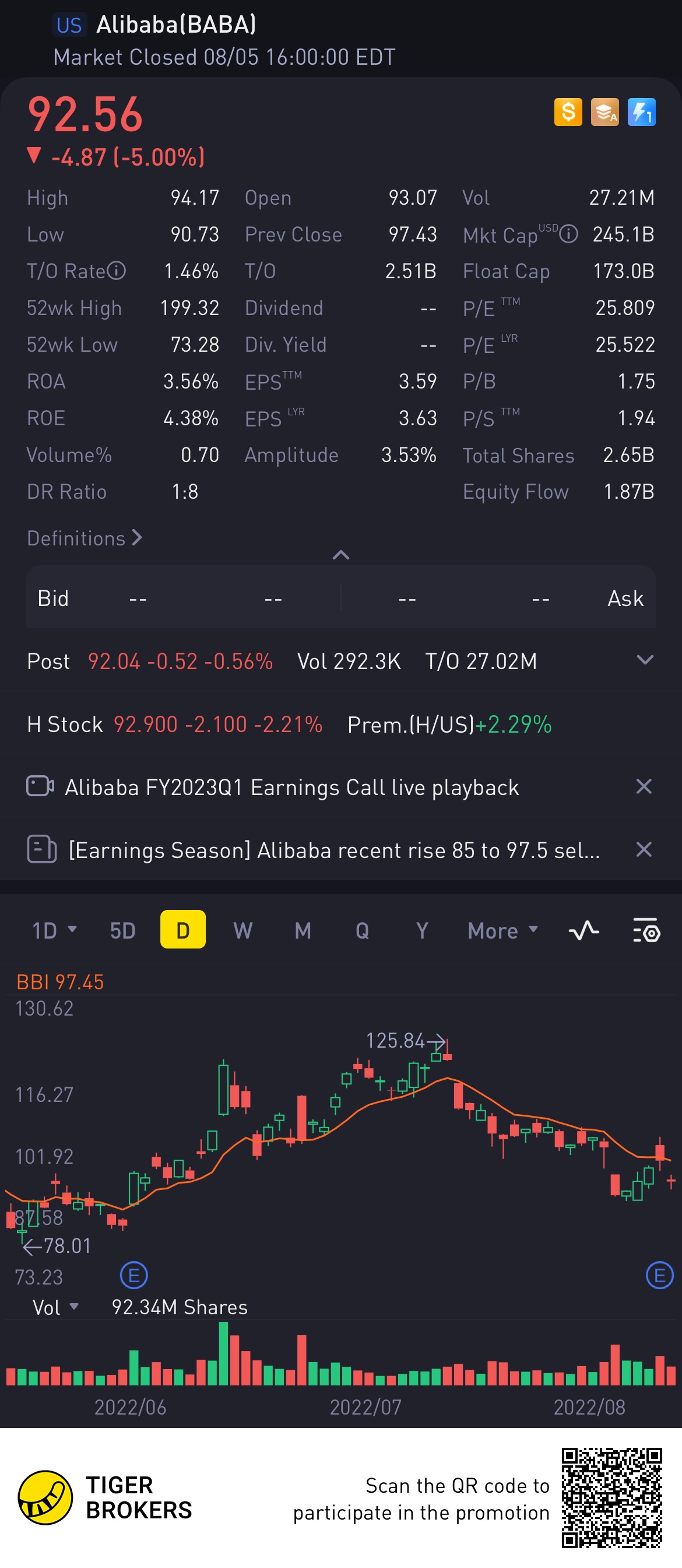Collapse the stock details panel
The image size is (682, 1568).
pyautogui.click(x=340, y=555)
